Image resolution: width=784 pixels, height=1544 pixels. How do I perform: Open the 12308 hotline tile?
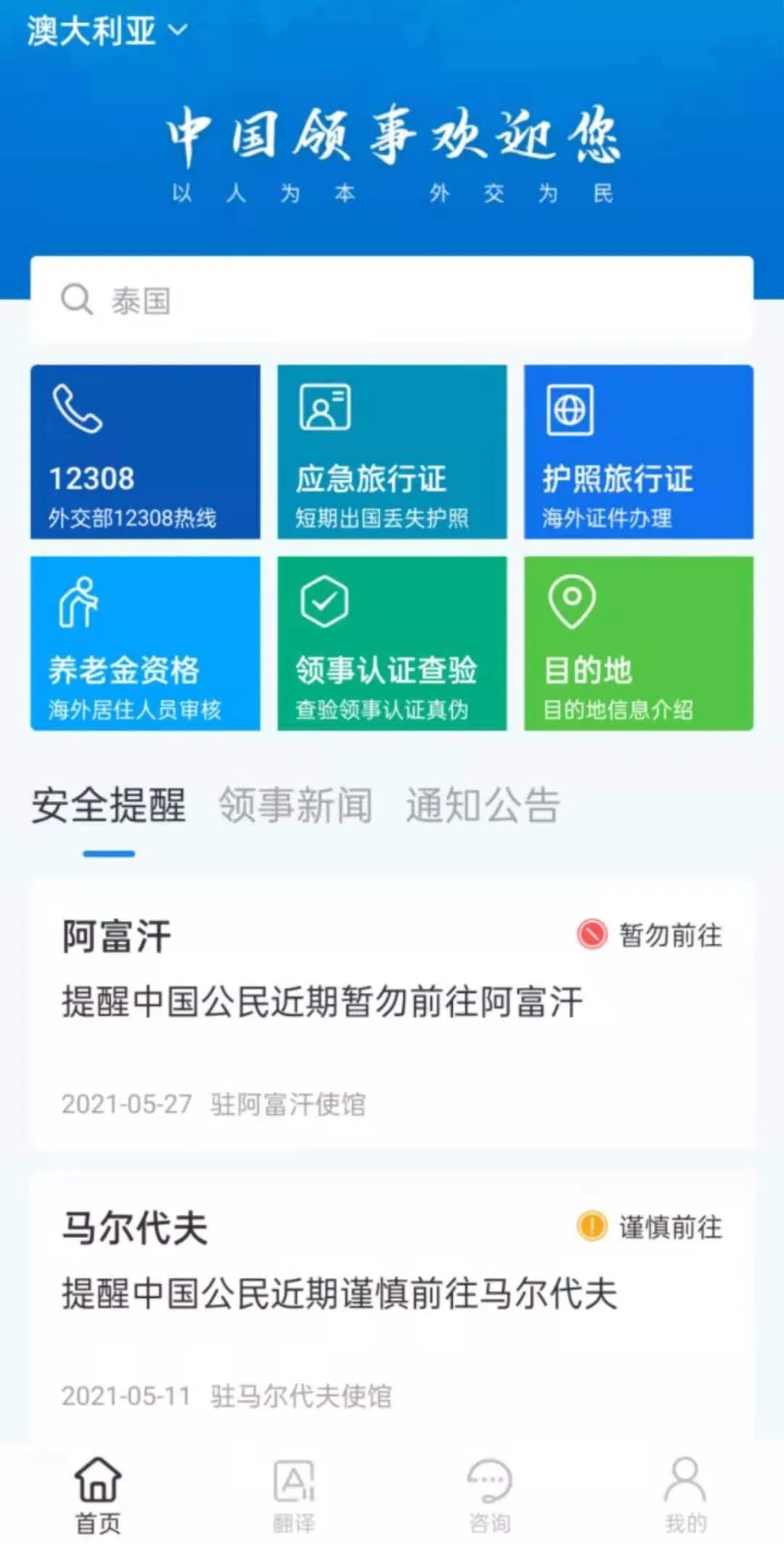145,452
